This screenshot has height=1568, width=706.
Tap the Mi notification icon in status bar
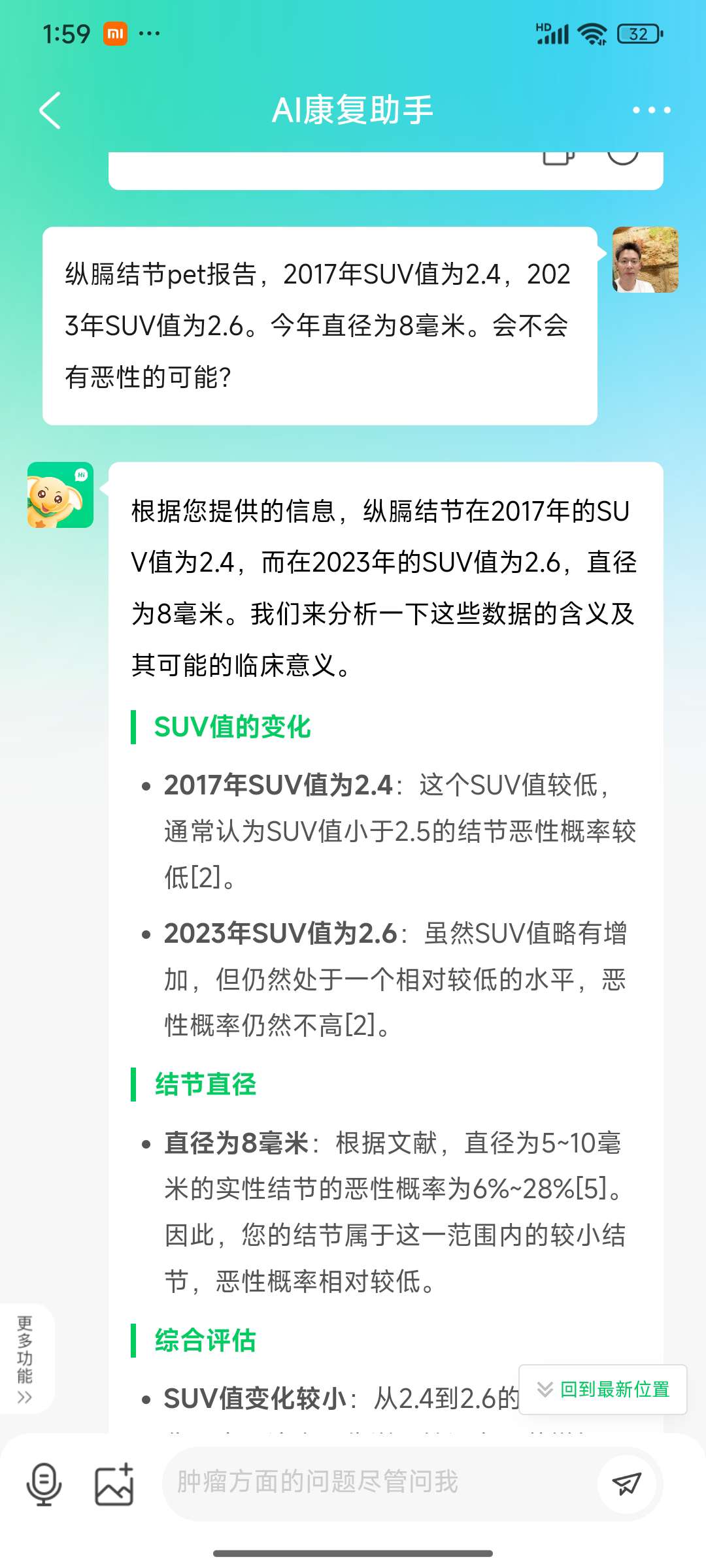115,33
